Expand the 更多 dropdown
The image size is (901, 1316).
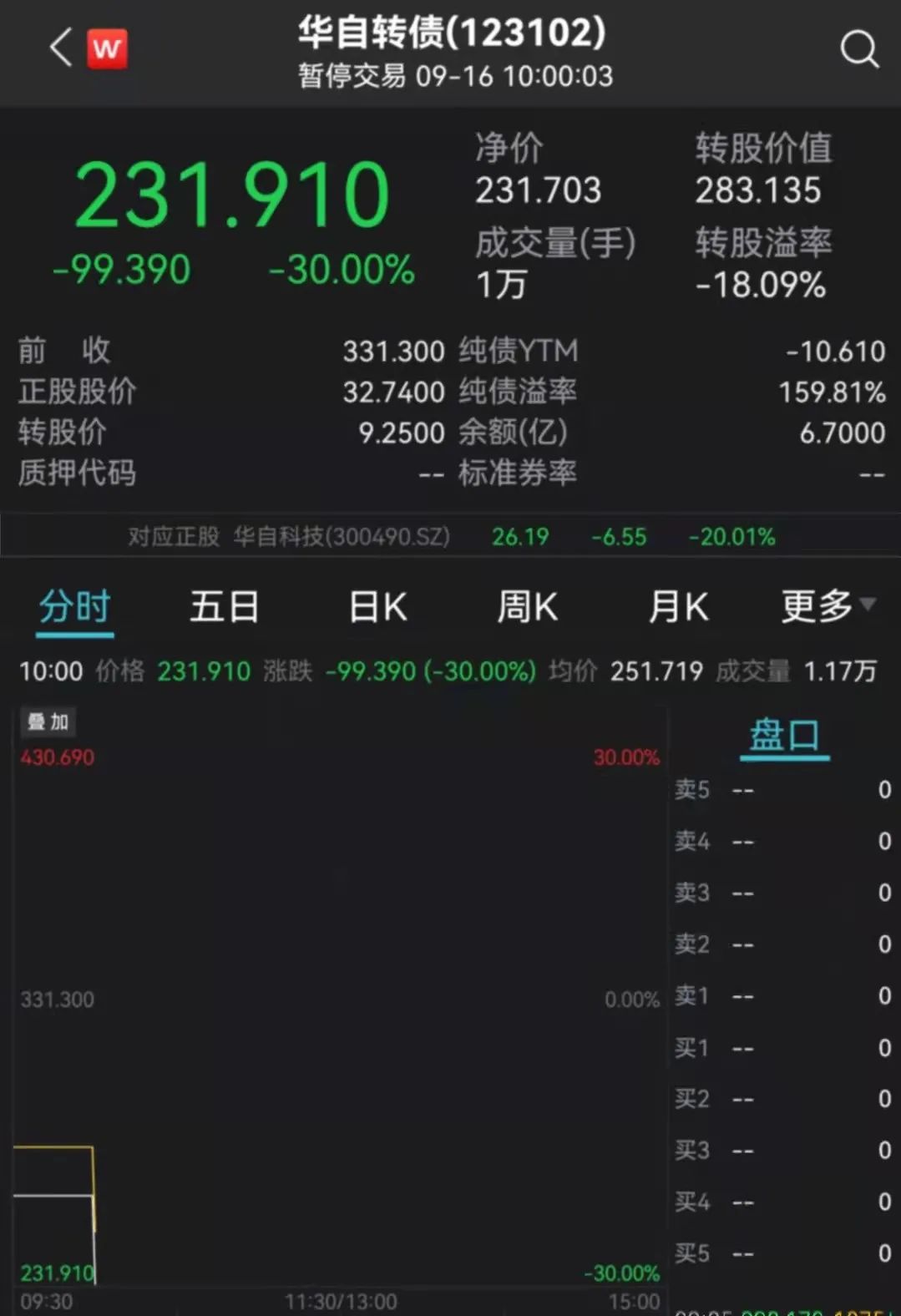827,605
